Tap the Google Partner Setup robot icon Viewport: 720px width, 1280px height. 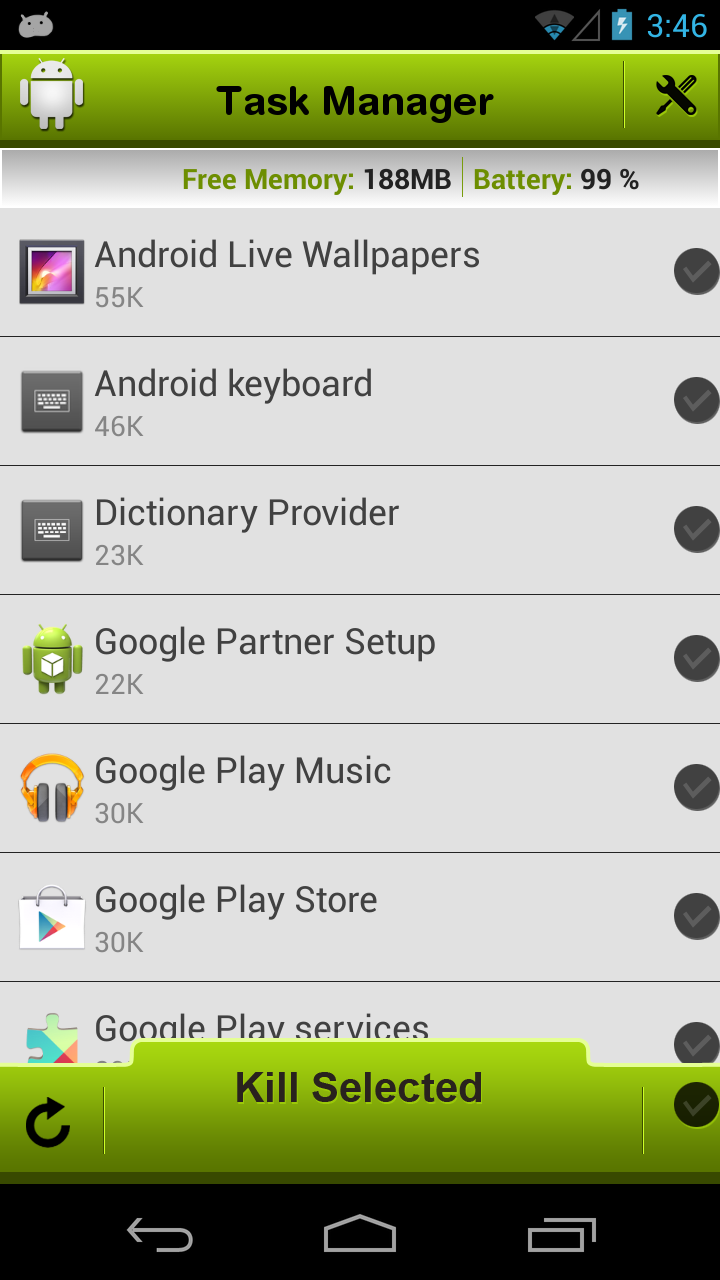coord(51,658)
